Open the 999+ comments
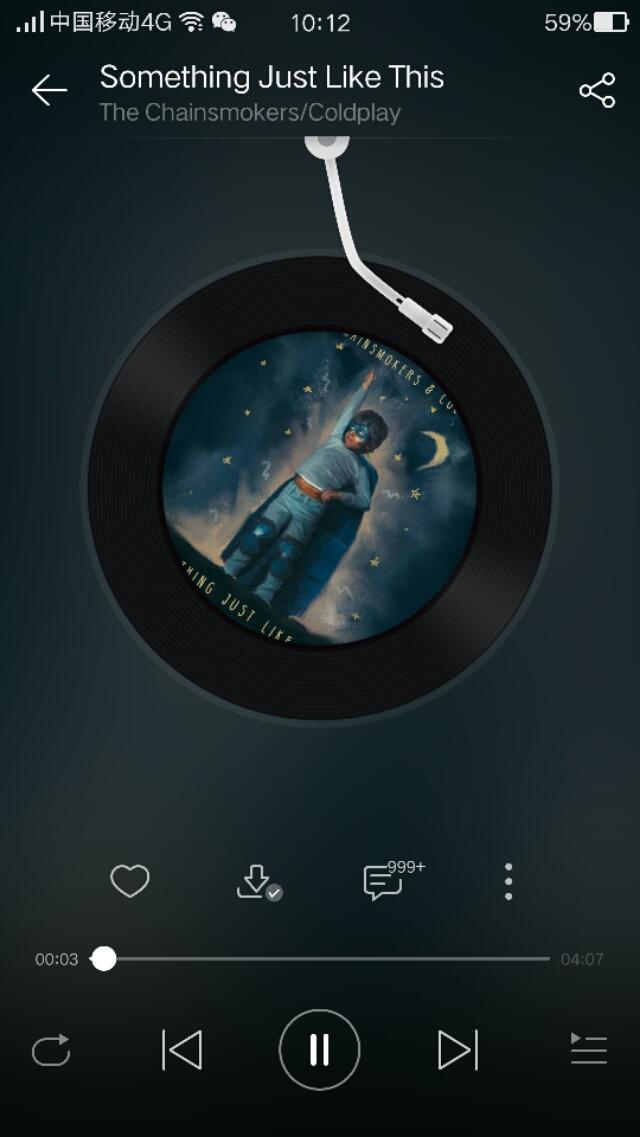 point(385,882)
